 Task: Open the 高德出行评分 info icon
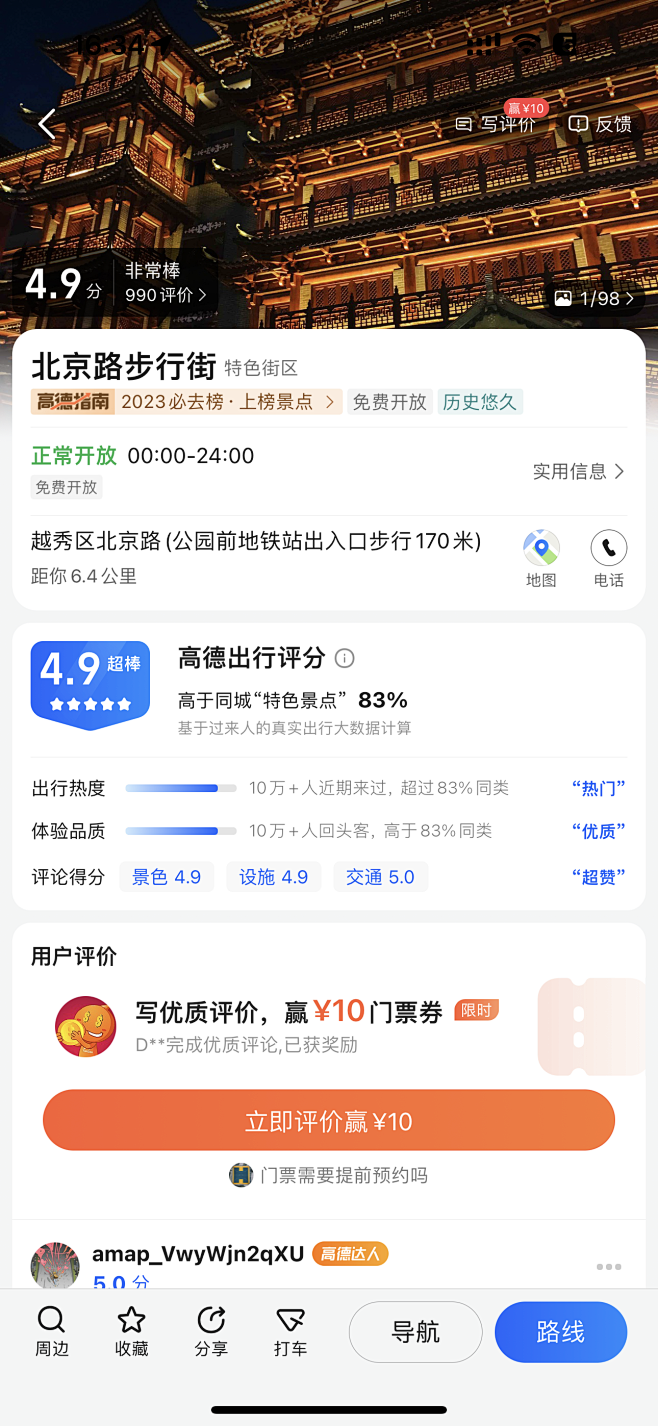345,658
